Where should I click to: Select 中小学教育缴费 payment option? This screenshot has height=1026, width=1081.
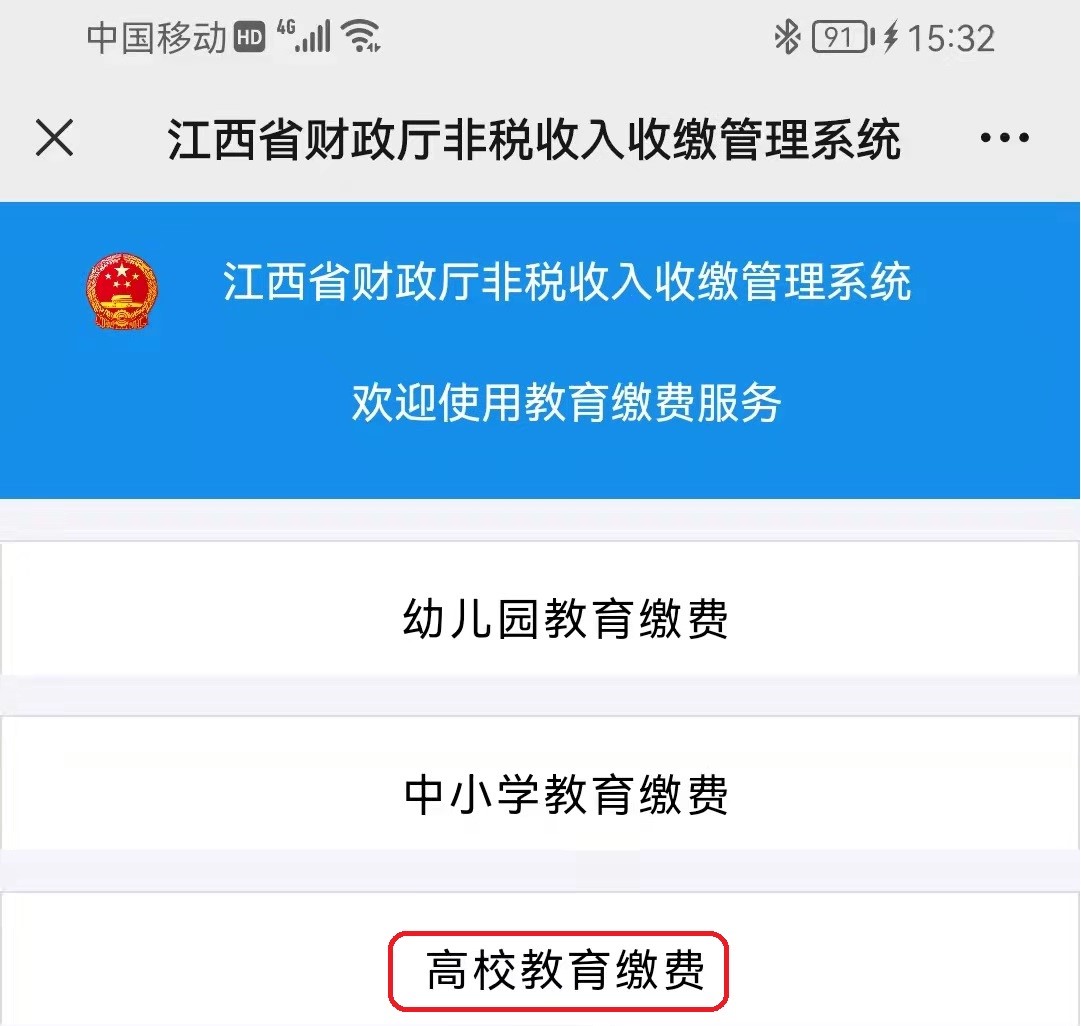[565, 794]
